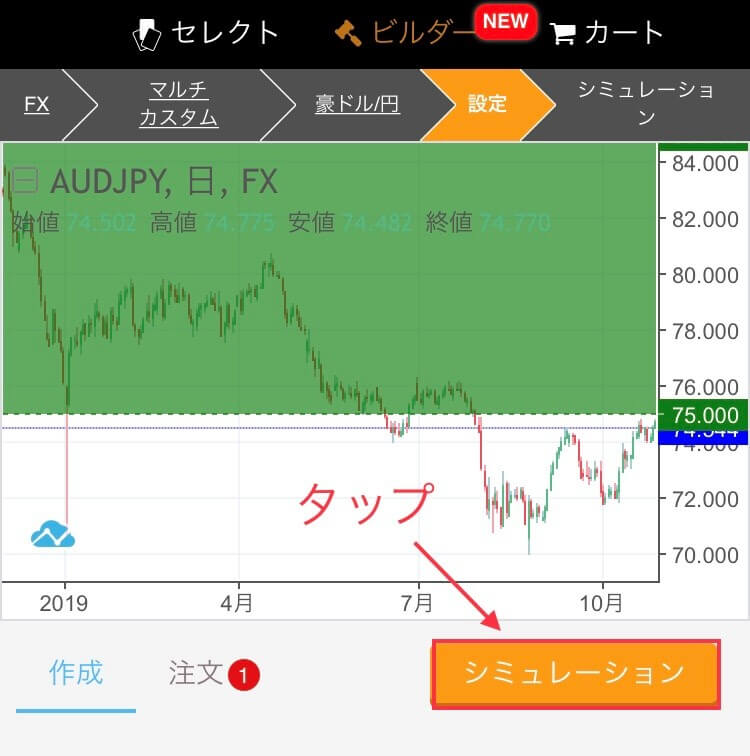Screen dimensions: 750x756
Task: Toggle the シミュレーション step in the top flow
Action: (644, 104)
